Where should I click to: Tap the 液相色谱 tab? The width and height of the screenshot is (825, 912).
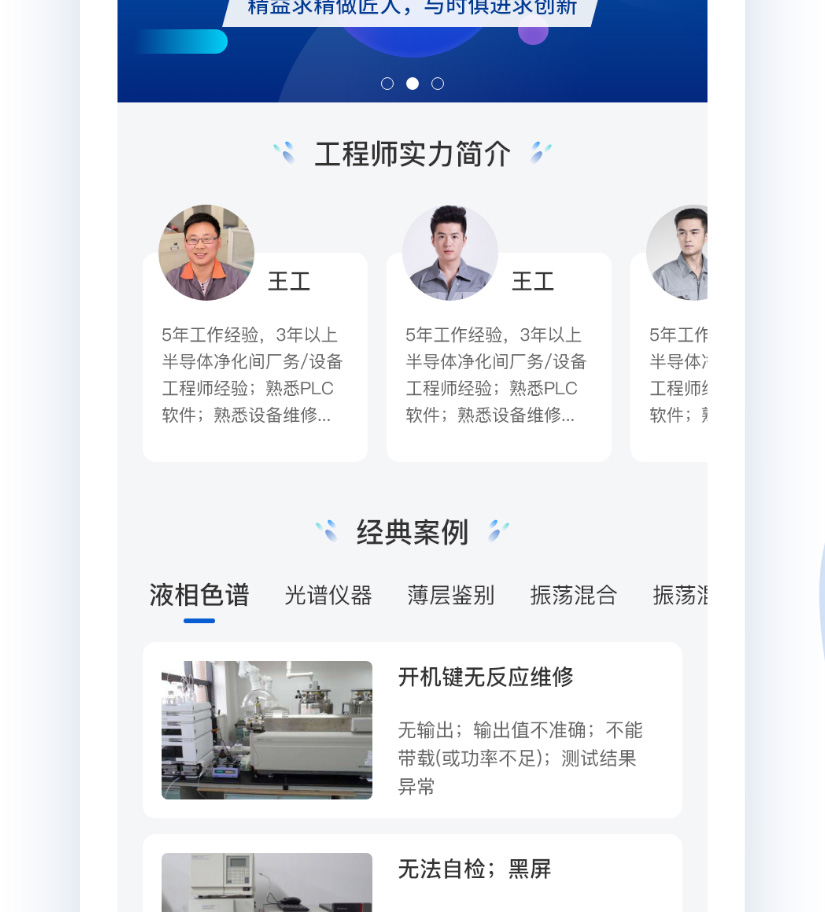[x=199, y=596]
